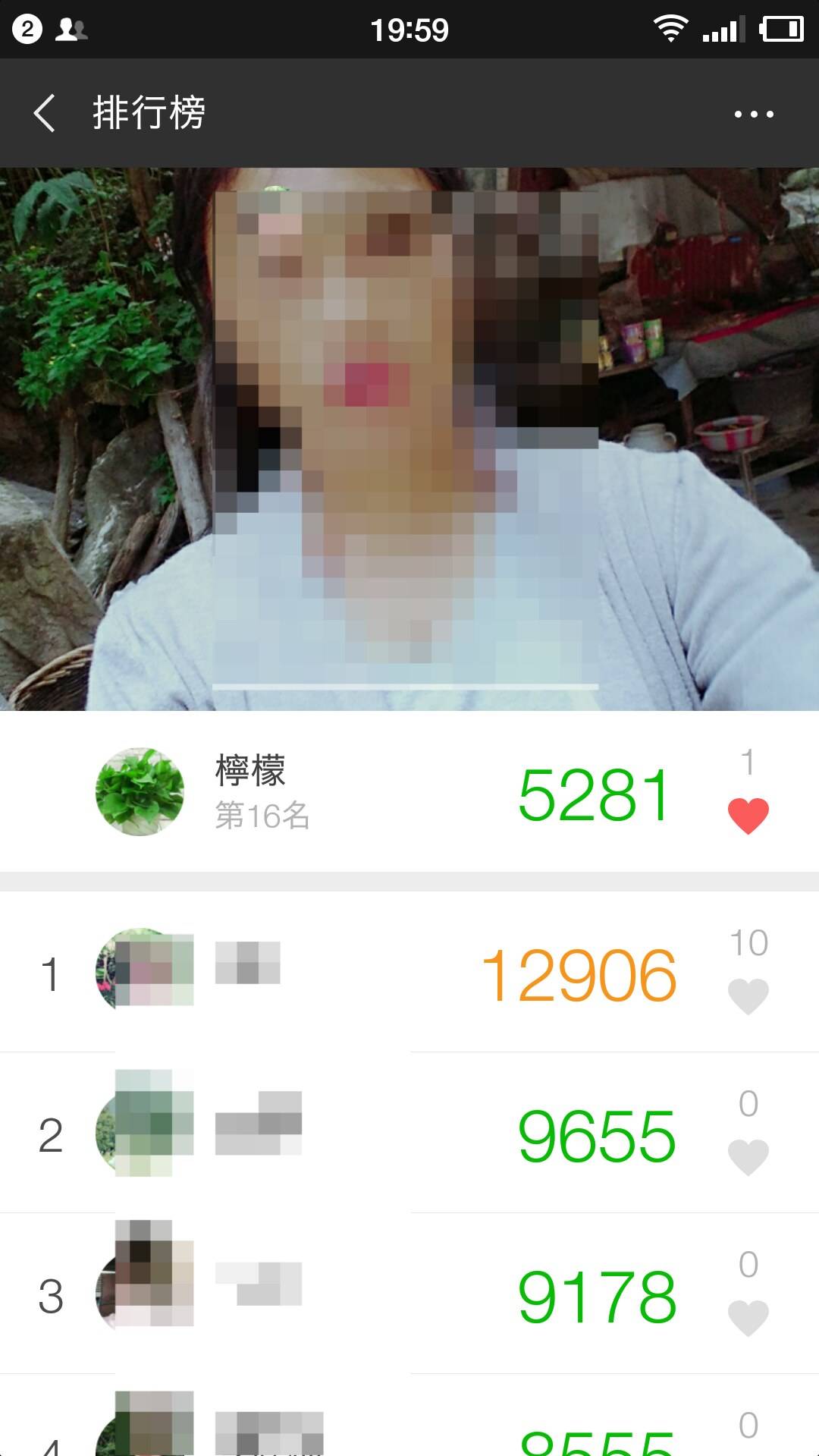Tap the Wi-Fi icon in the status bar
Image resolution: width=819 pixels, height=1456 pixels.
coord(670,29)
